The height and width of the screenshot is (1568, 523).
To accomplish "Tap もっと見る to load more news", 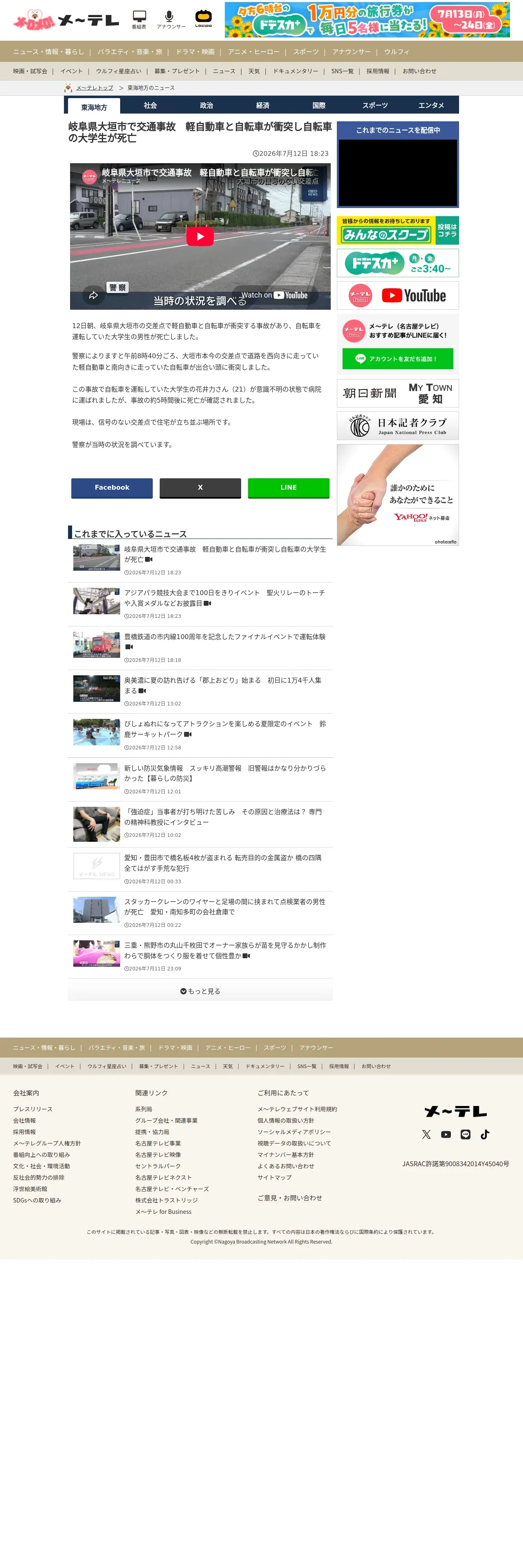I will pos(200,991).
